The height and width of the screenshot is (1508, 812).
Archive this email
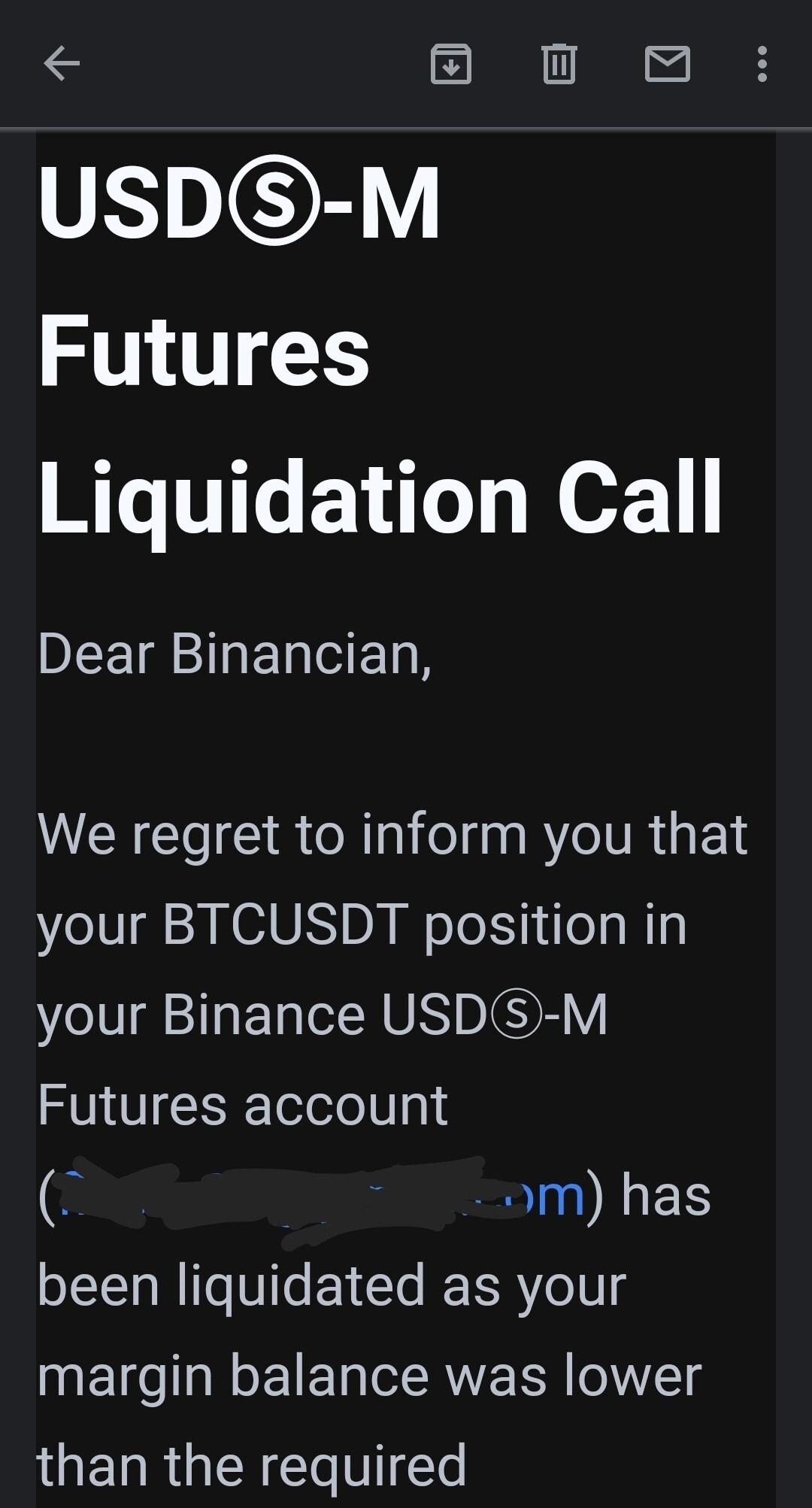pos(450,64)
